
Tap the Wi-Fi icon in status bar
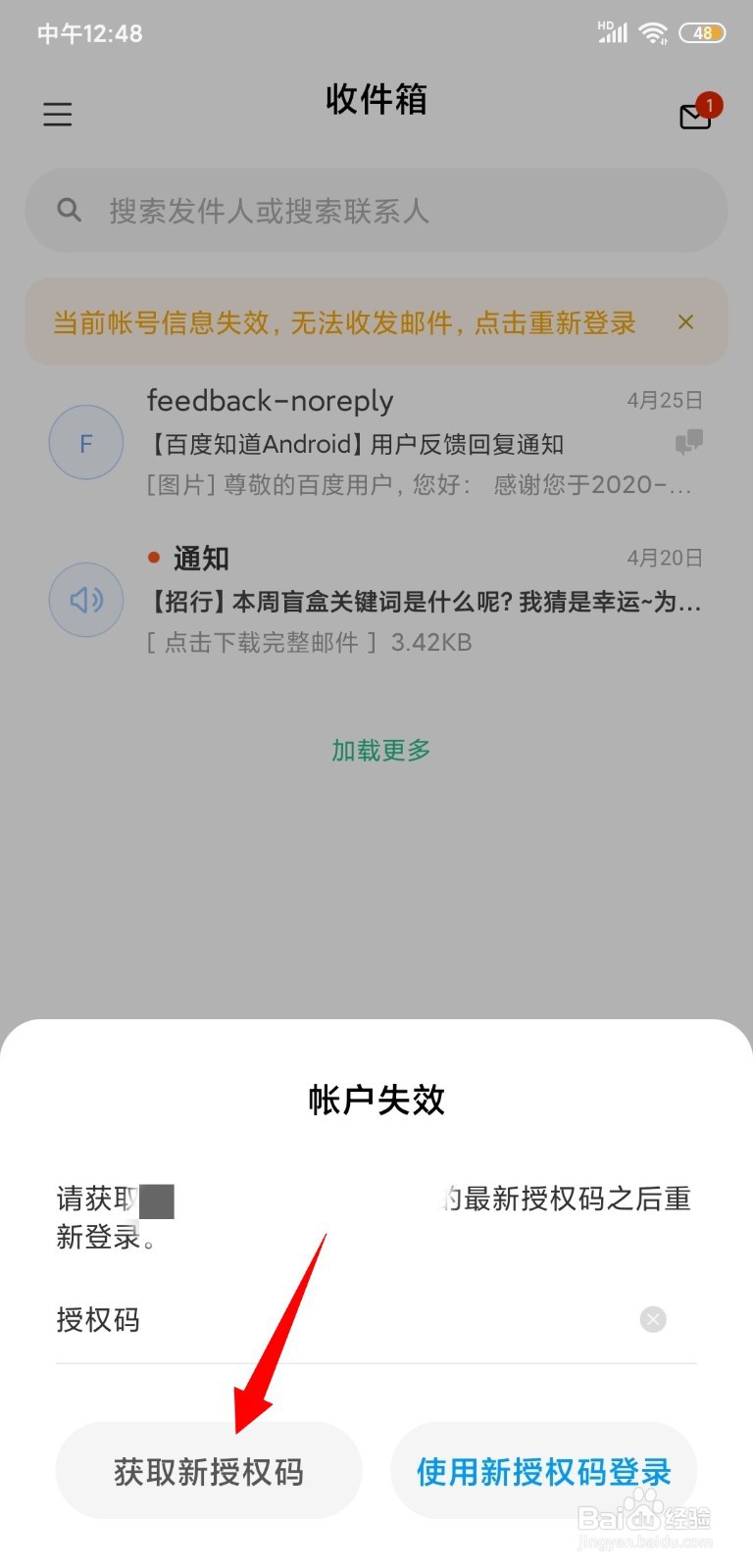click(x=653, y=32)
